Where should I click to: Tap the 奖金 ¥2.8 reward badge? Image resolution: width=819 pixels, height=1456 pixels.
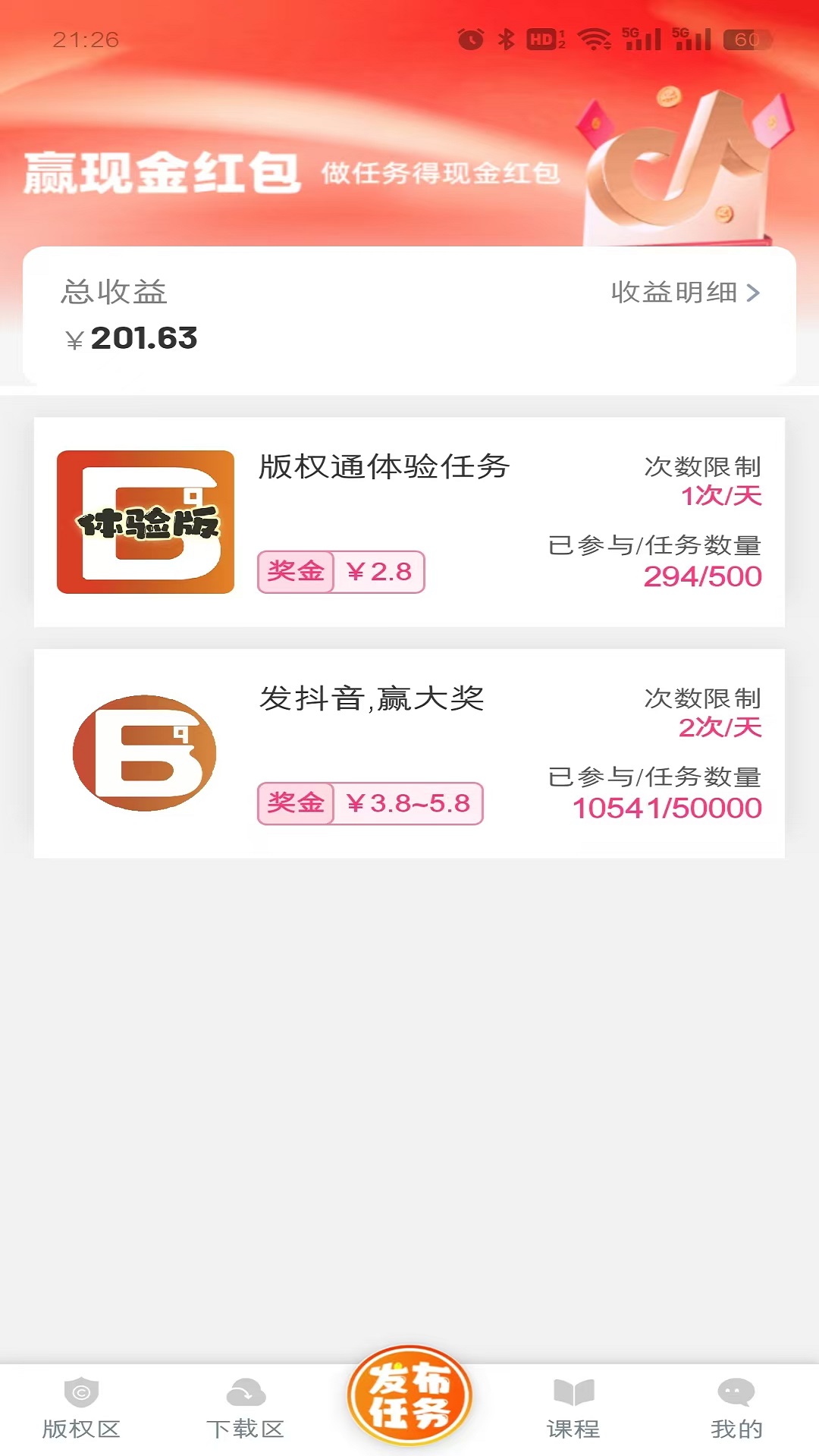[x=343, y=574]
